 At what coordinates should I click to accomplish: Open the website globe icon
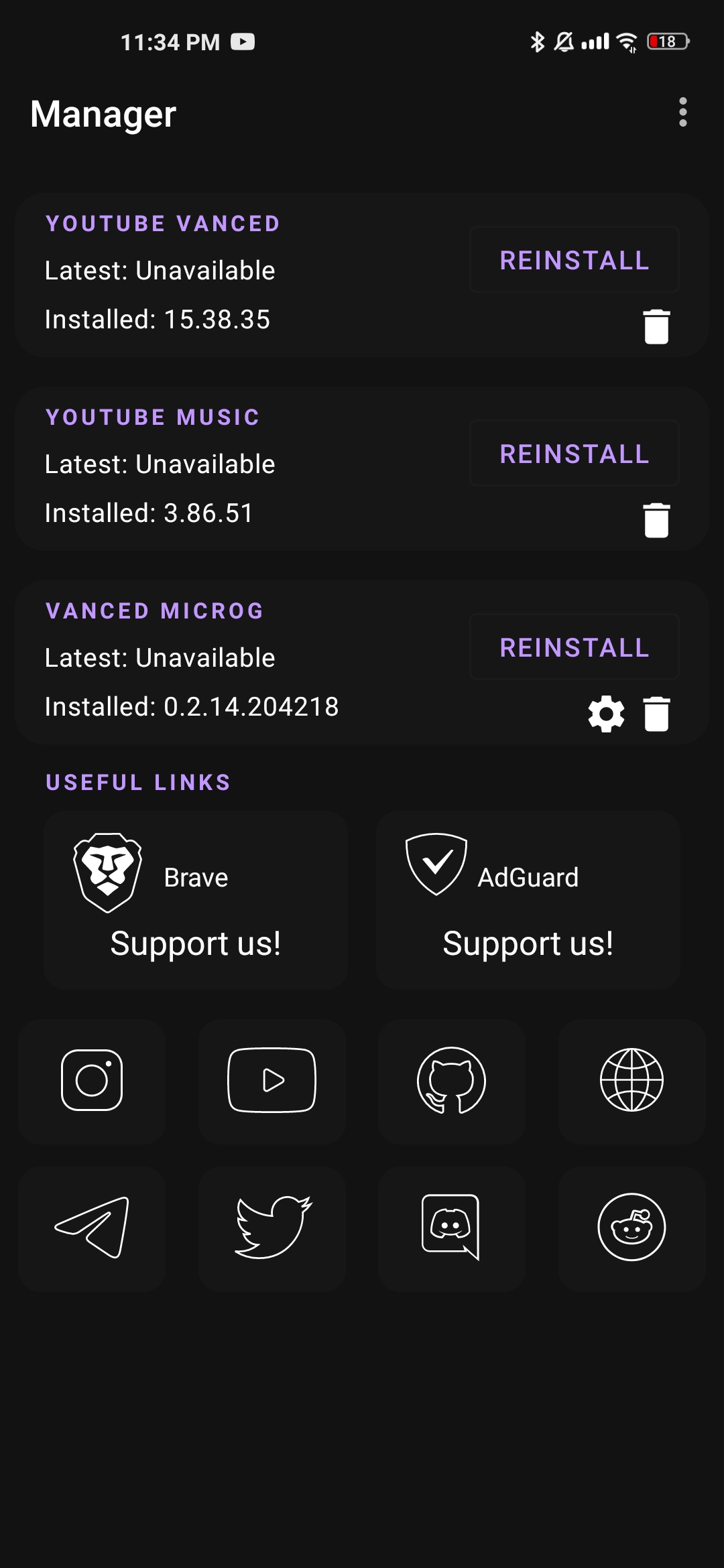(631, 1080)
